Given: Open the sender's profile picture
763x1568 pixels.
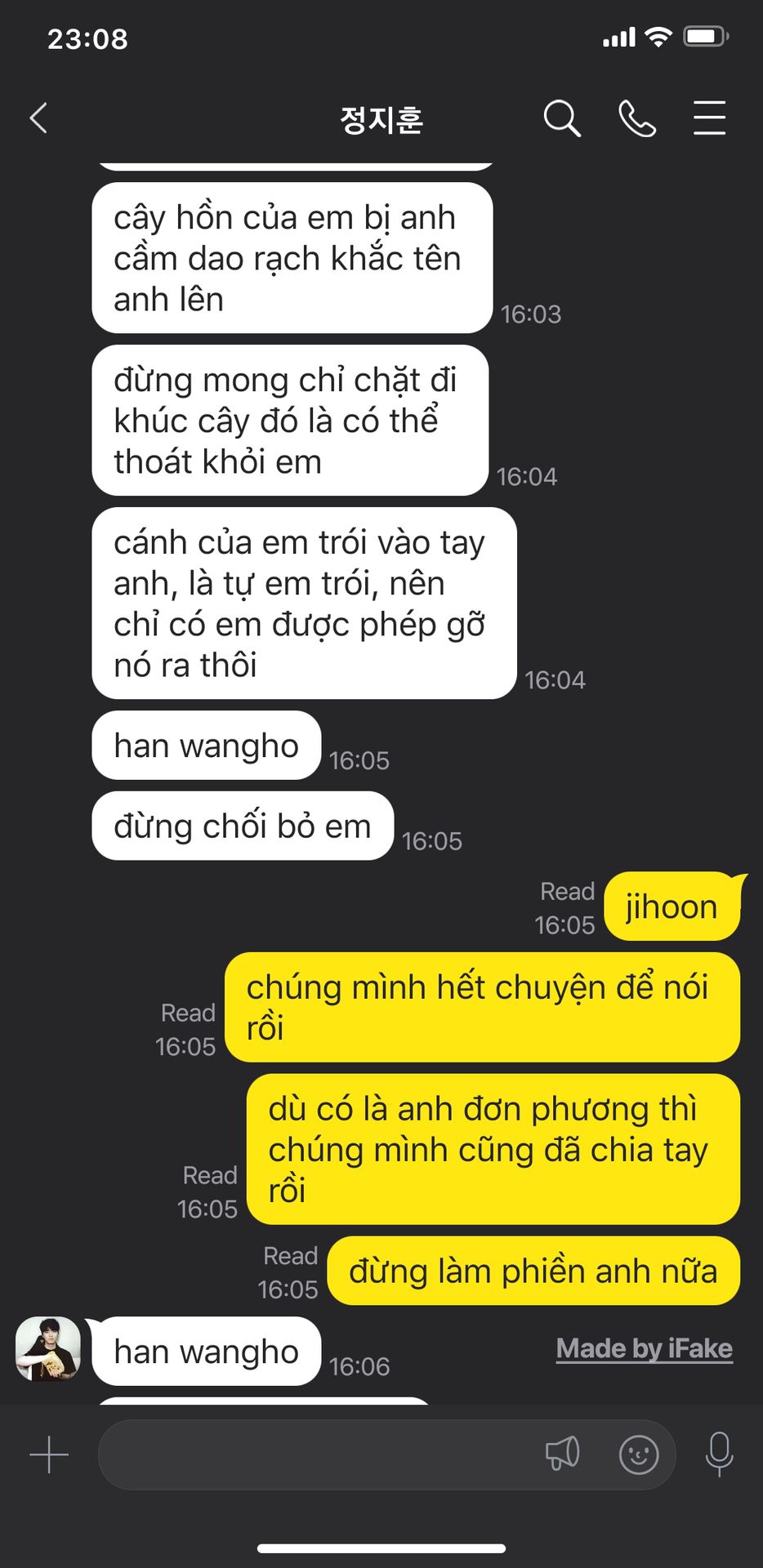Looking at the screenshot, I should [48, 1349].
